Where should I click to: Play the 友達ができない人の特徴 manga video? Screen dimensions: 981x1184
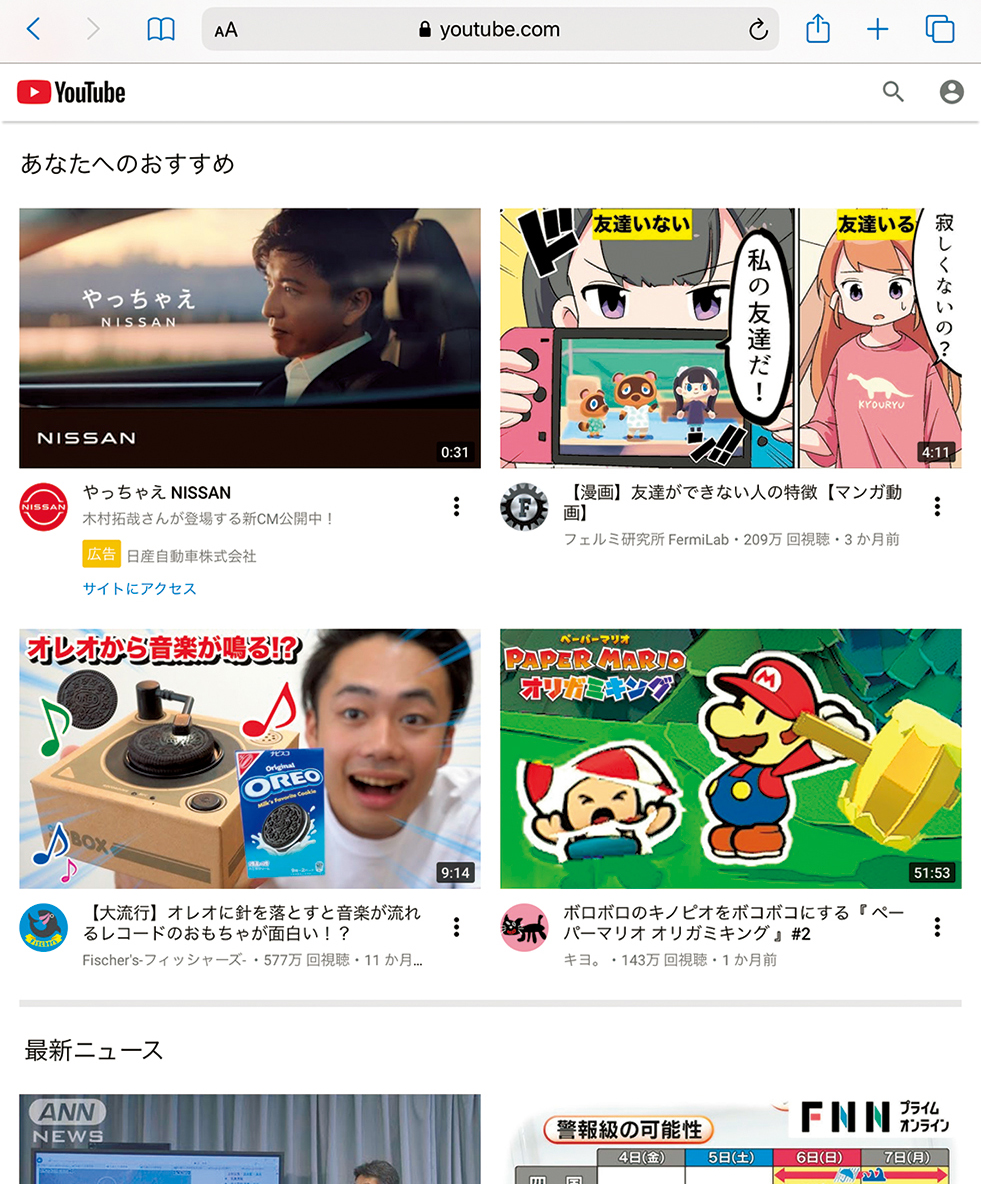tap(730, 337)
